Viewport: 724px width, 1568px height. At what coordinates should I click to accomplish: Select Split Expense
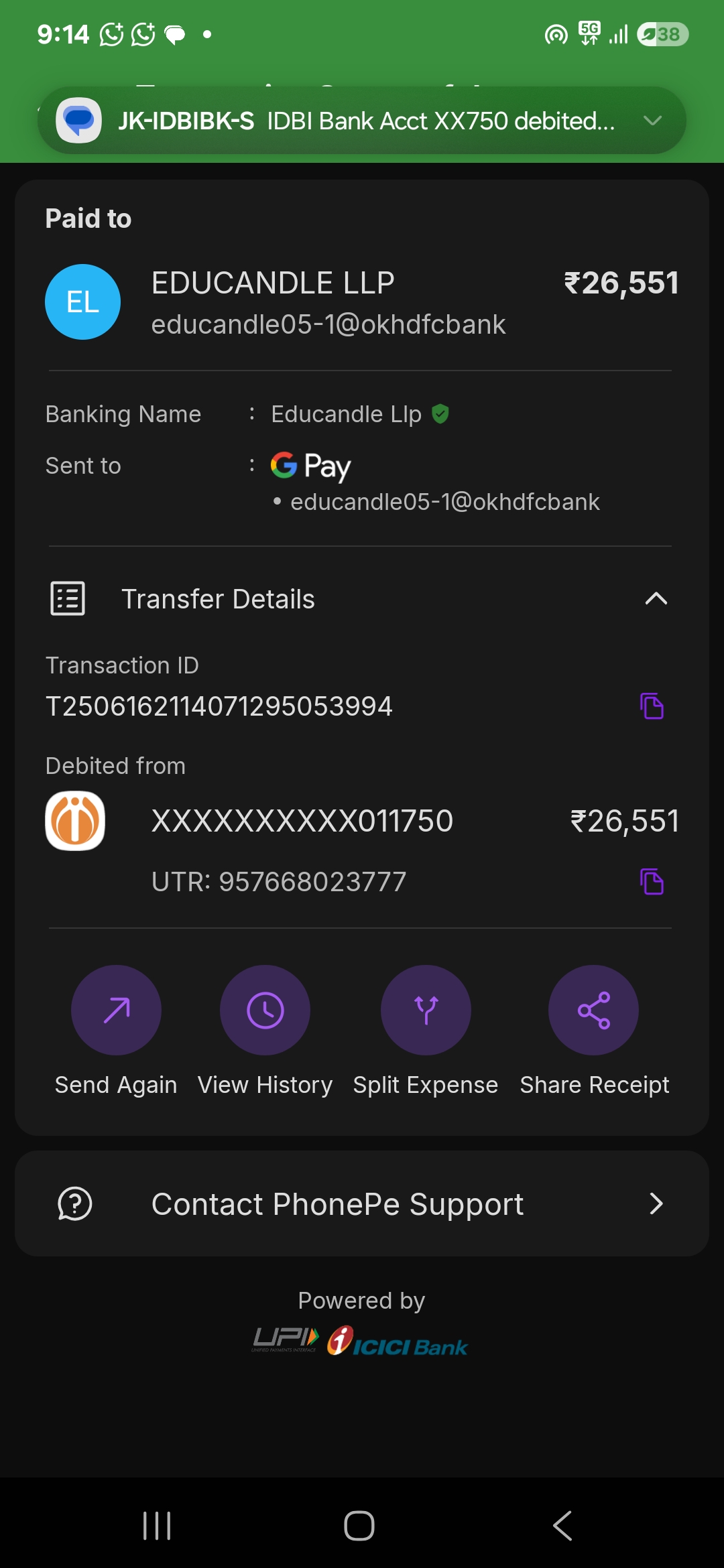click(x=426, y=1010)
